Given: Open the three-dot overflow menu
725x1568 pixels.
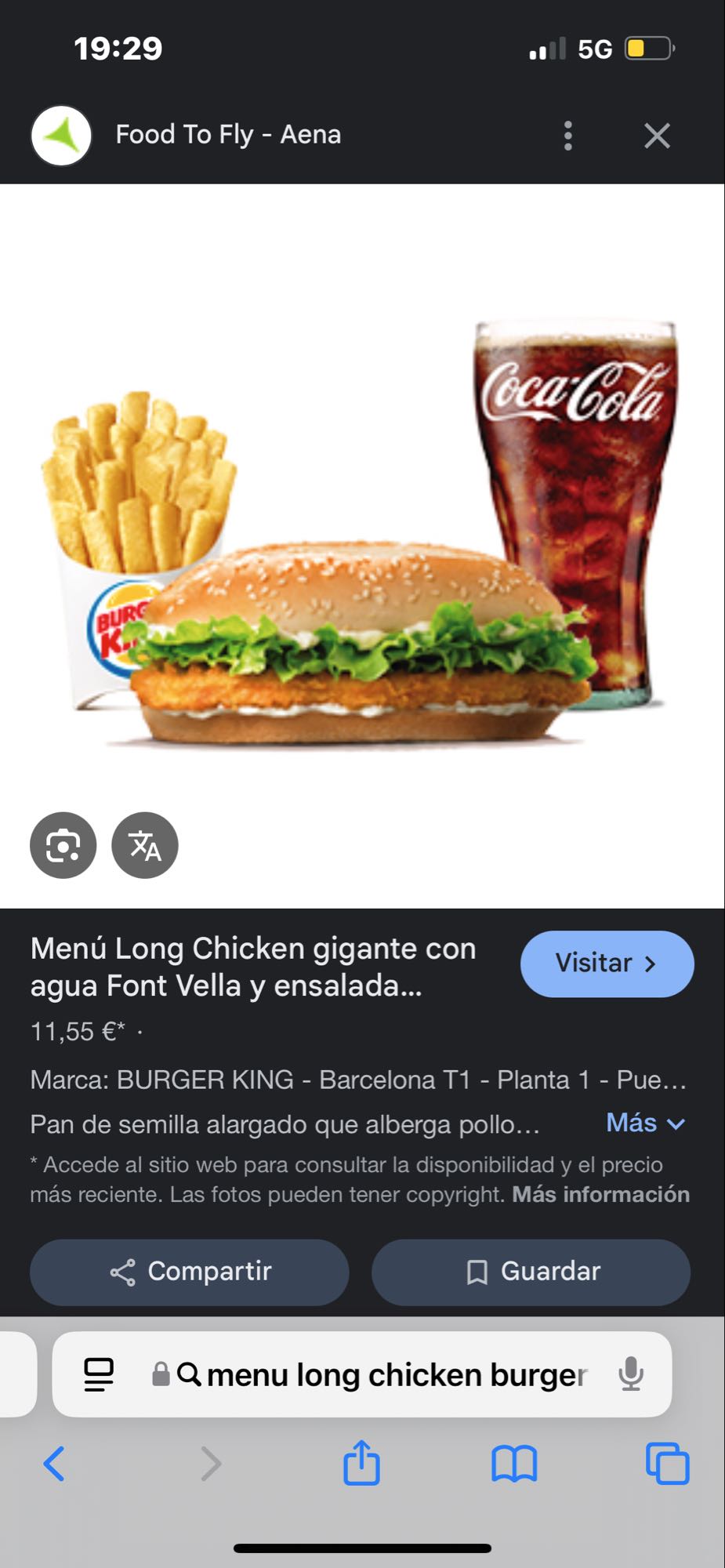Looking at the screenshot, I should tap(568, 136).
